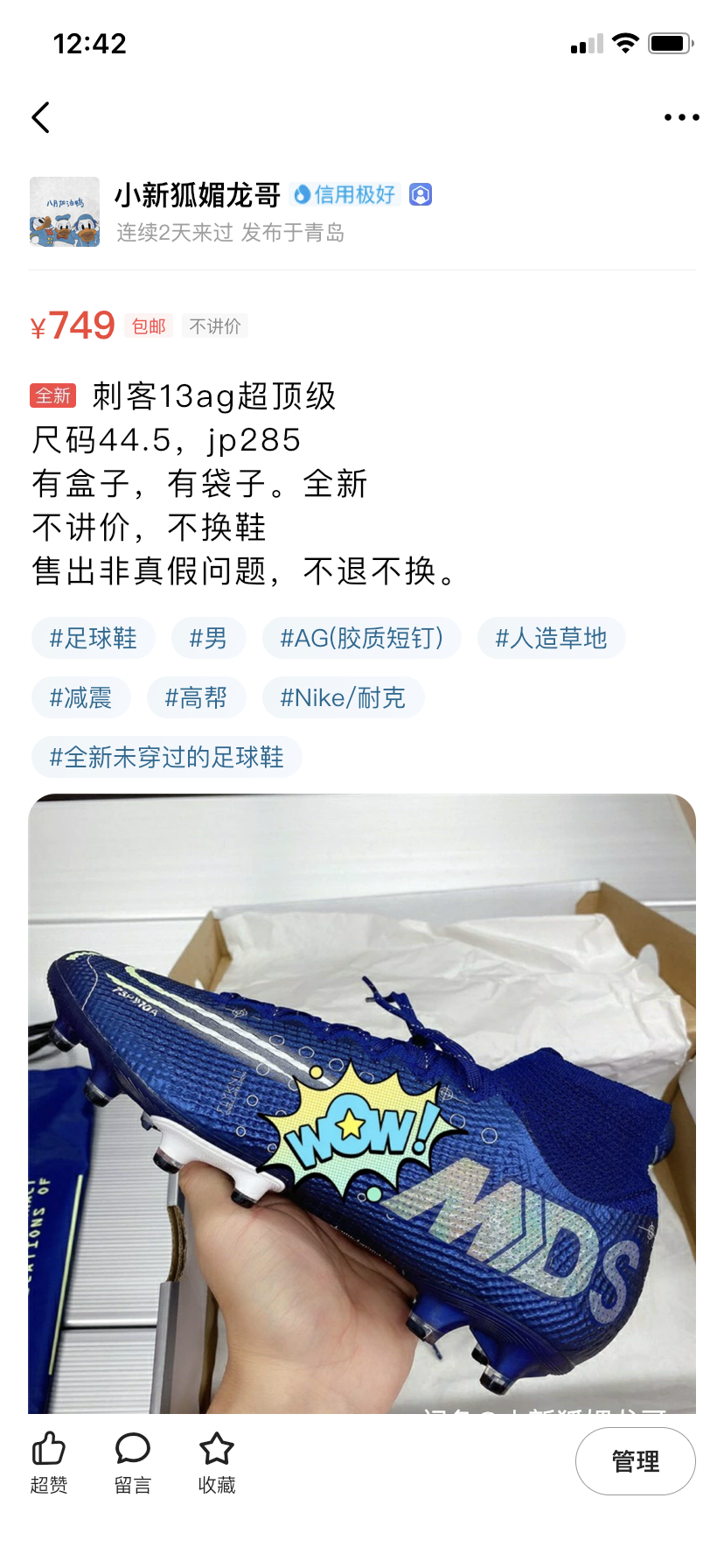
Task: Open the three-dot overflow menu
Action: pos(681,117)
